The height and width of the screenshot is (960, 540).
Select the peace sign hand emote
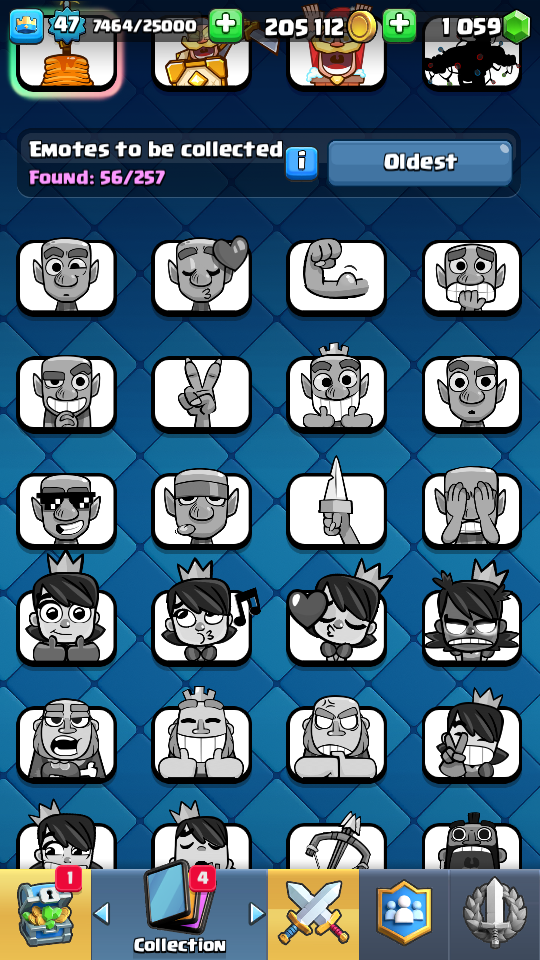pyautogui.click(x=201, y=393)
